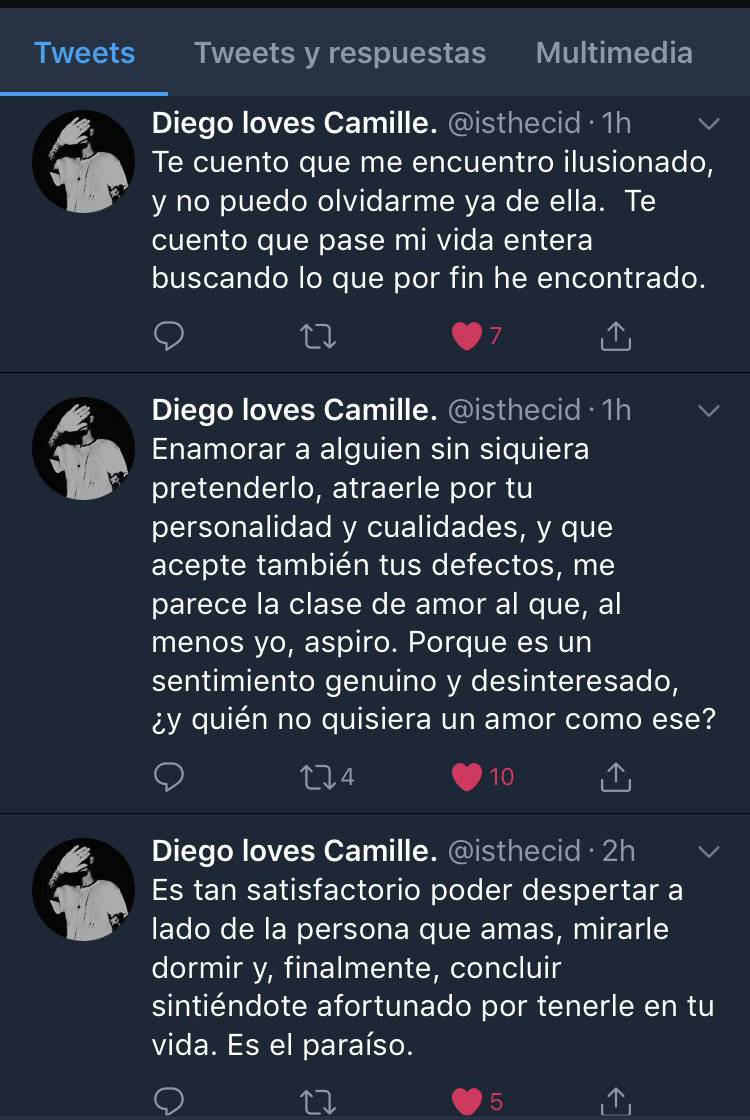Reply to the 'Es tan satisfactorio' tweet
750x1120 pixels.
point(169,1102)
